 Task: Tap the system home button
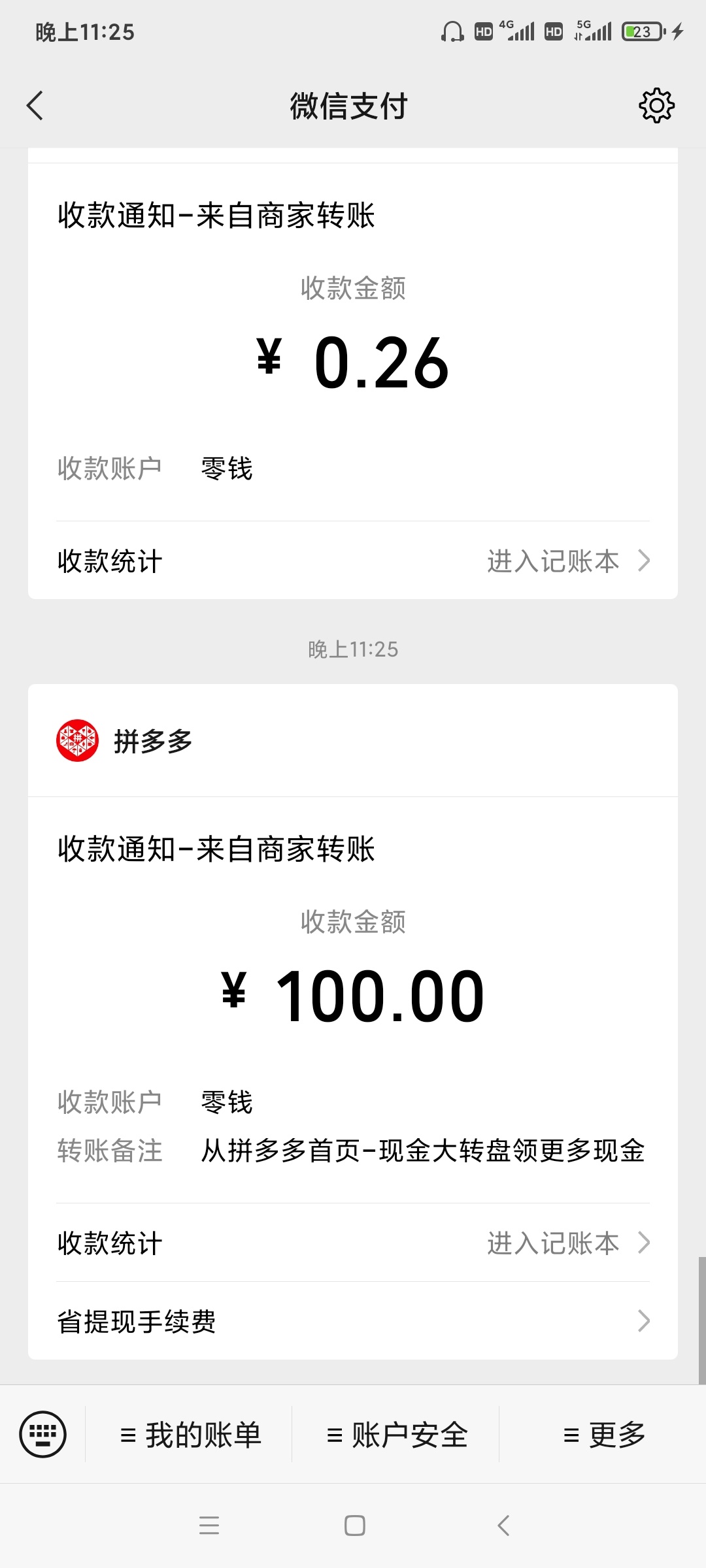coord(354,1526)
